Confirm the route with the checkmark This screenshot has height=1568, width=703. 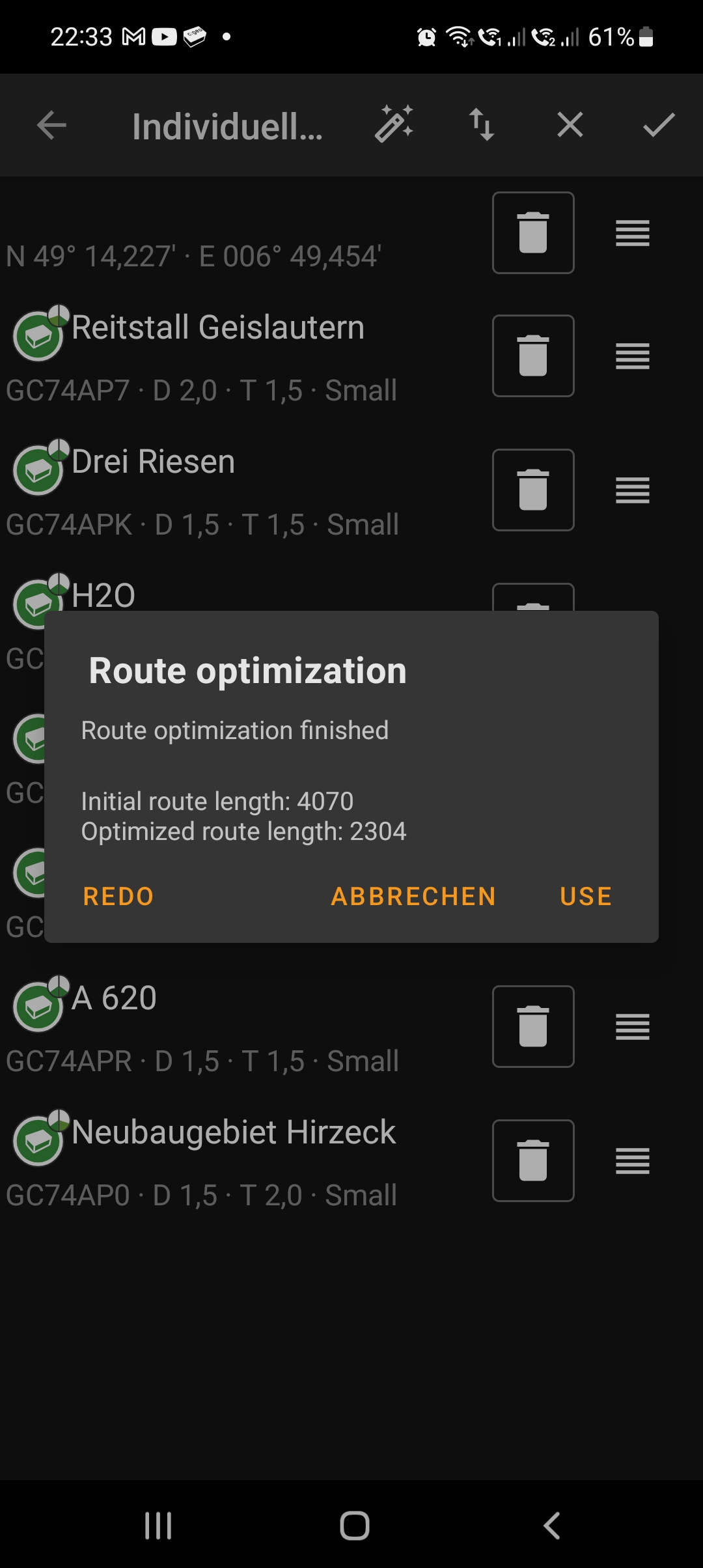click(x=659, y=124)
